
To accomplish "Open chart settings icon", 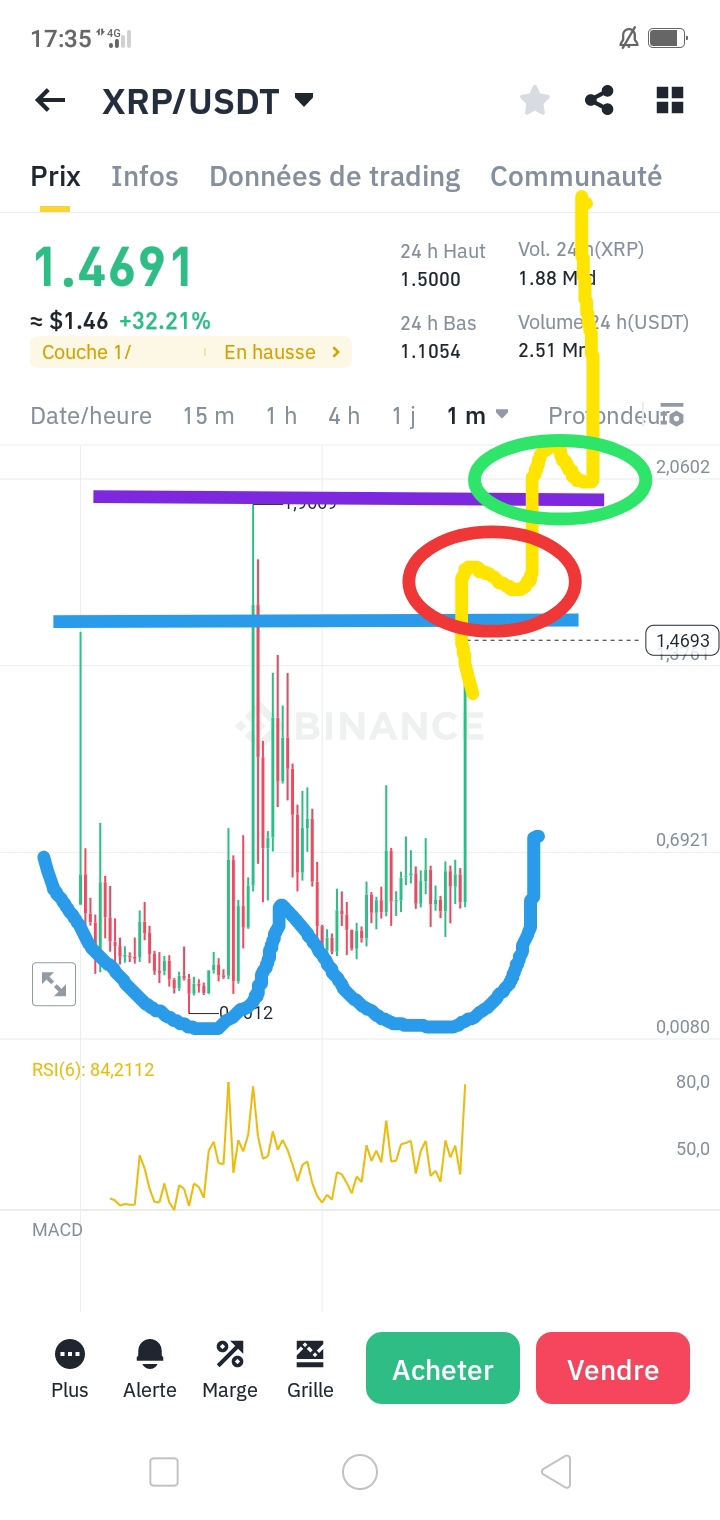I will tap(672, 416).
